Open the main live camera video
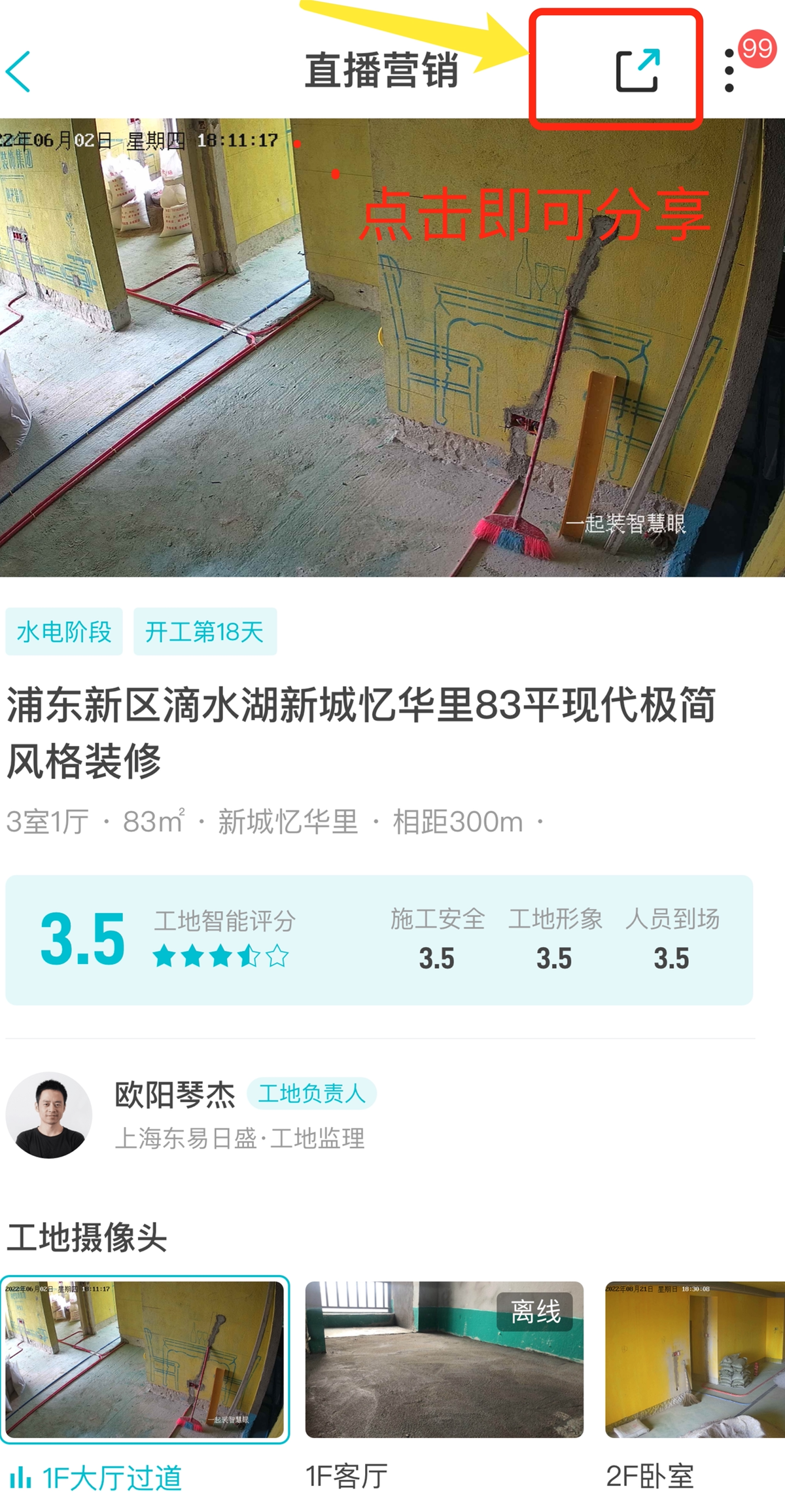Screen dimensions: 785x1512 392,348
